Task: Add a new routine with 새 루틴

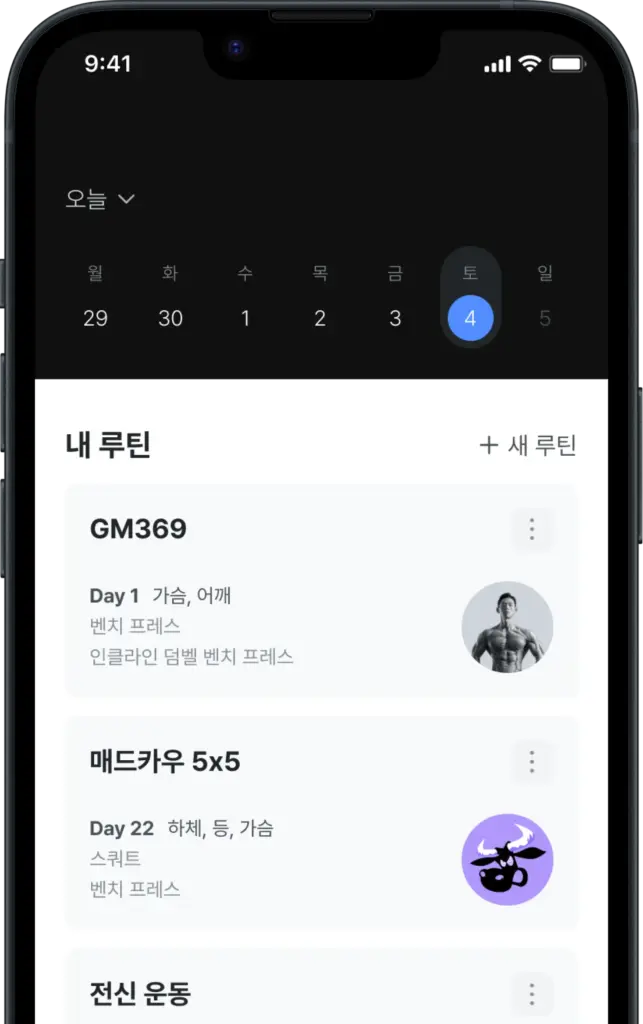Action: click(x=528, y=445)
